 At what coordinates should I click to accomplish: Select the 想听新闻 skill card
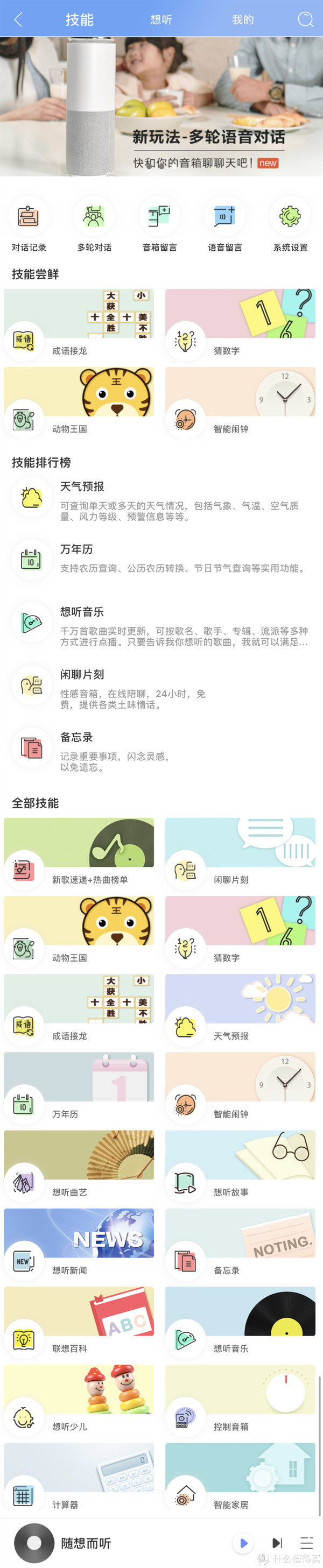click(79, 1242)
